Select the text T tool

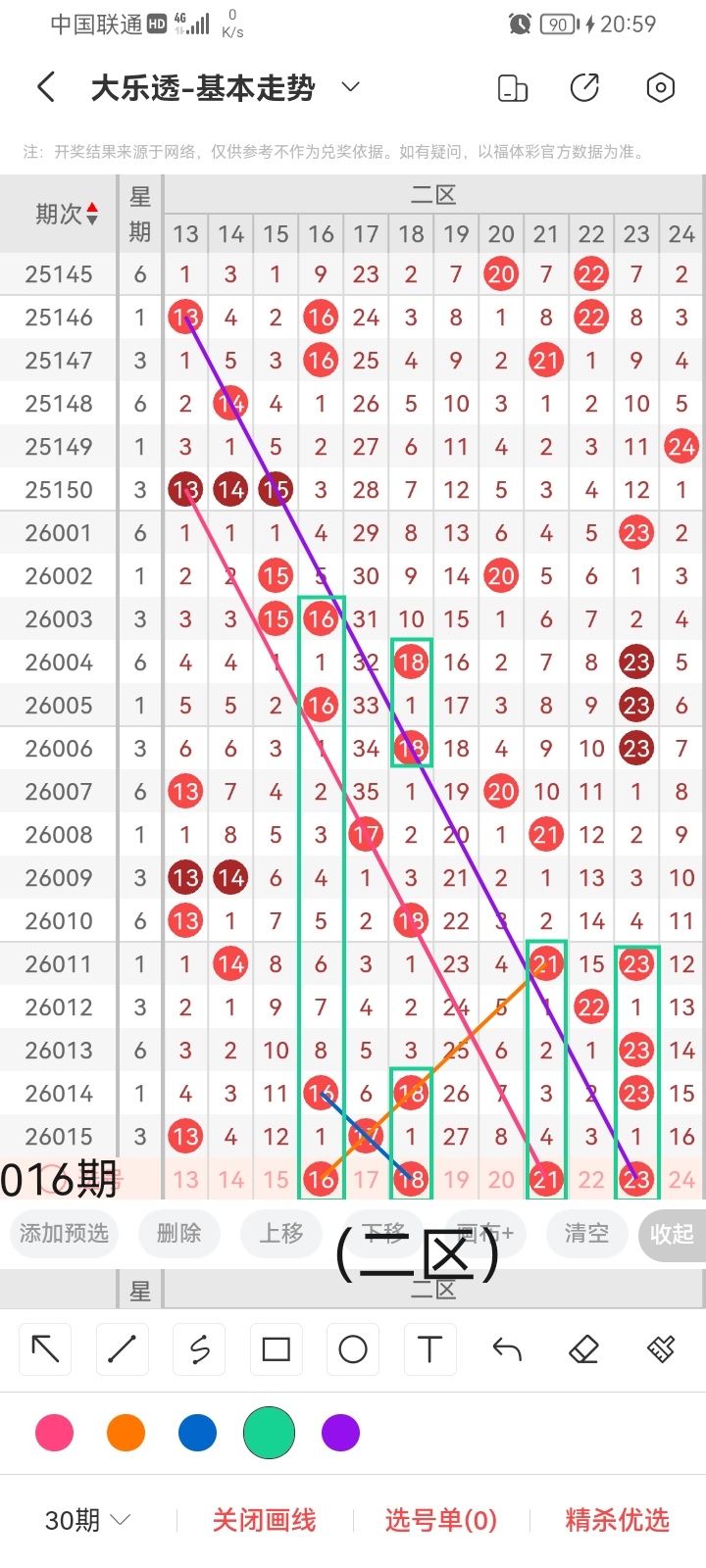pyautogui.click(x=429, y=1349)
